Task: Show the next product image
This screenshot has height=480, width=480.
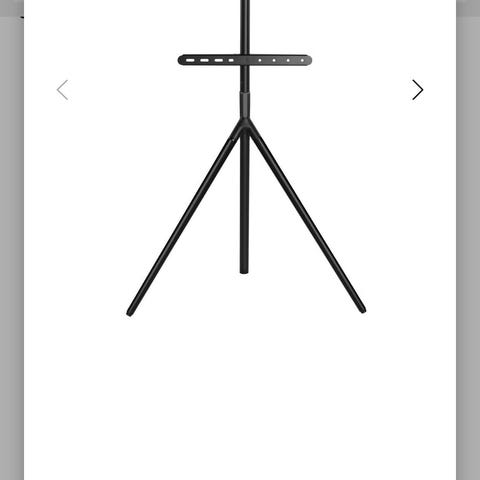Action: click(417, 90)
